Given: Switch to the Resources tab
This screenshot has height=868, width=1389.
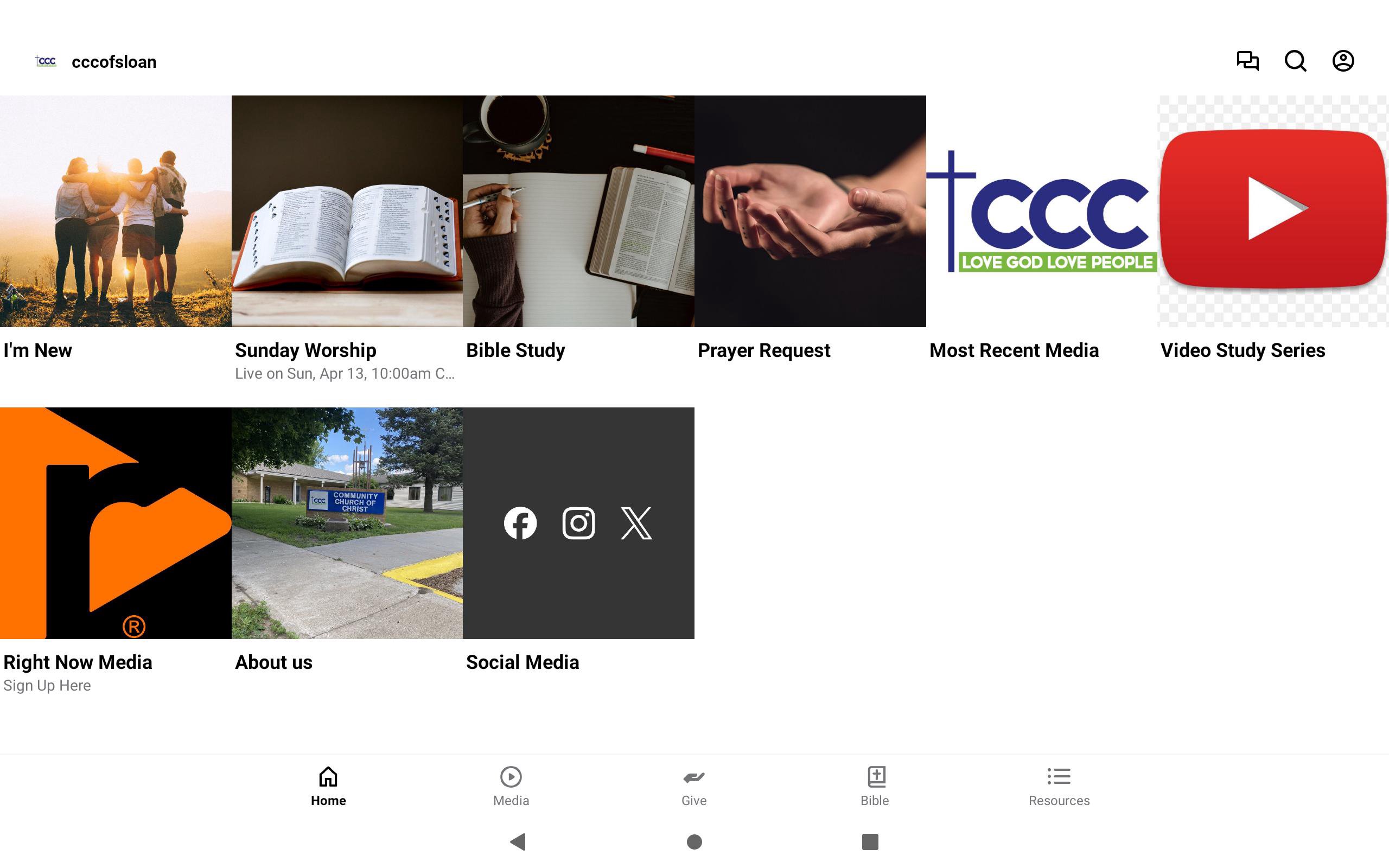Looking at the screenshot, I should click(1059, 786).
